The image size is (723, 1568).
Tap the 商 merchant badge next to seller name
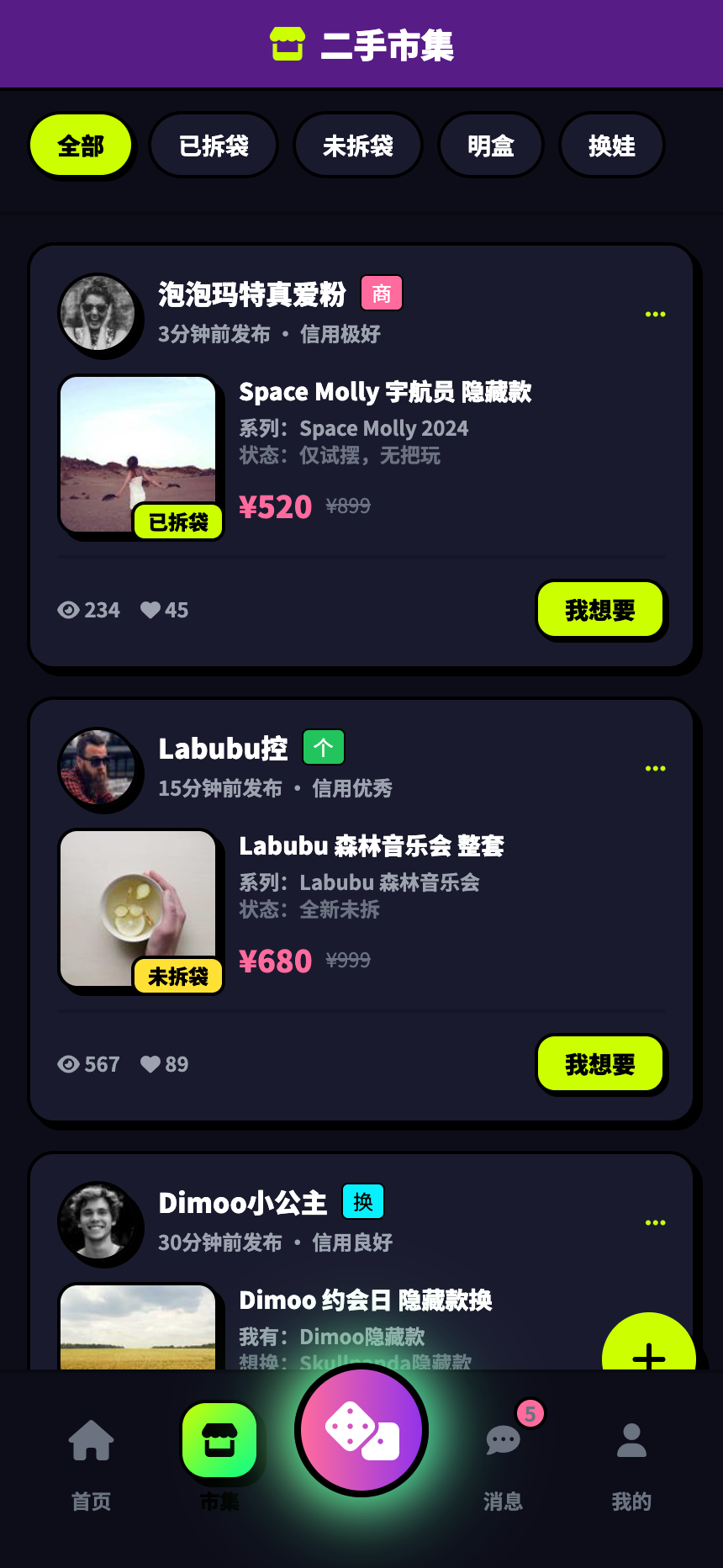(x=381, y=293)
